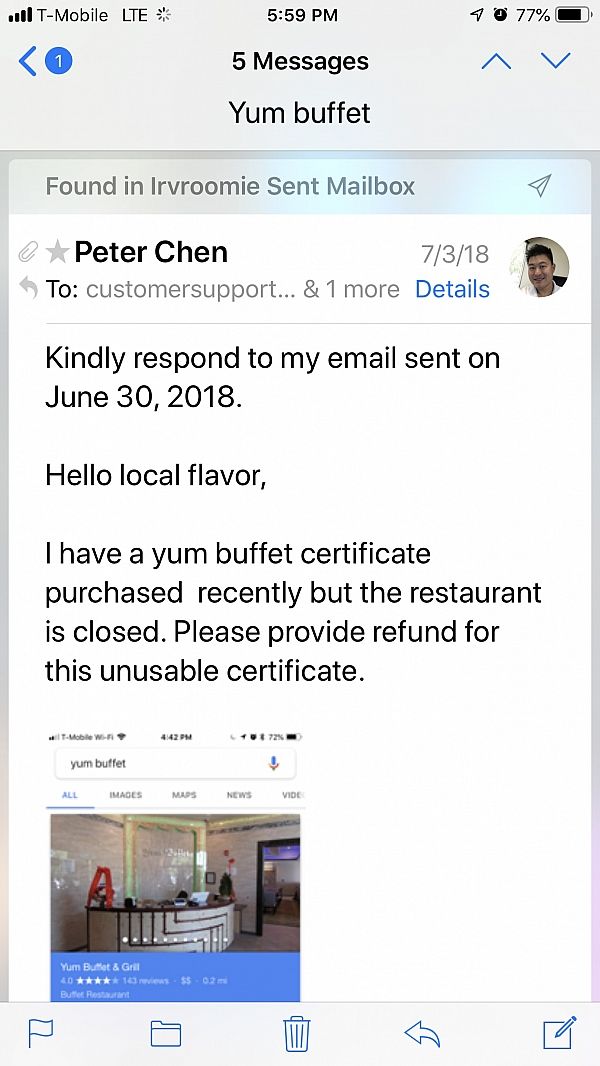Move this message to a folder
Screen dimensions: 600x1066
[x=166, y=1032]
